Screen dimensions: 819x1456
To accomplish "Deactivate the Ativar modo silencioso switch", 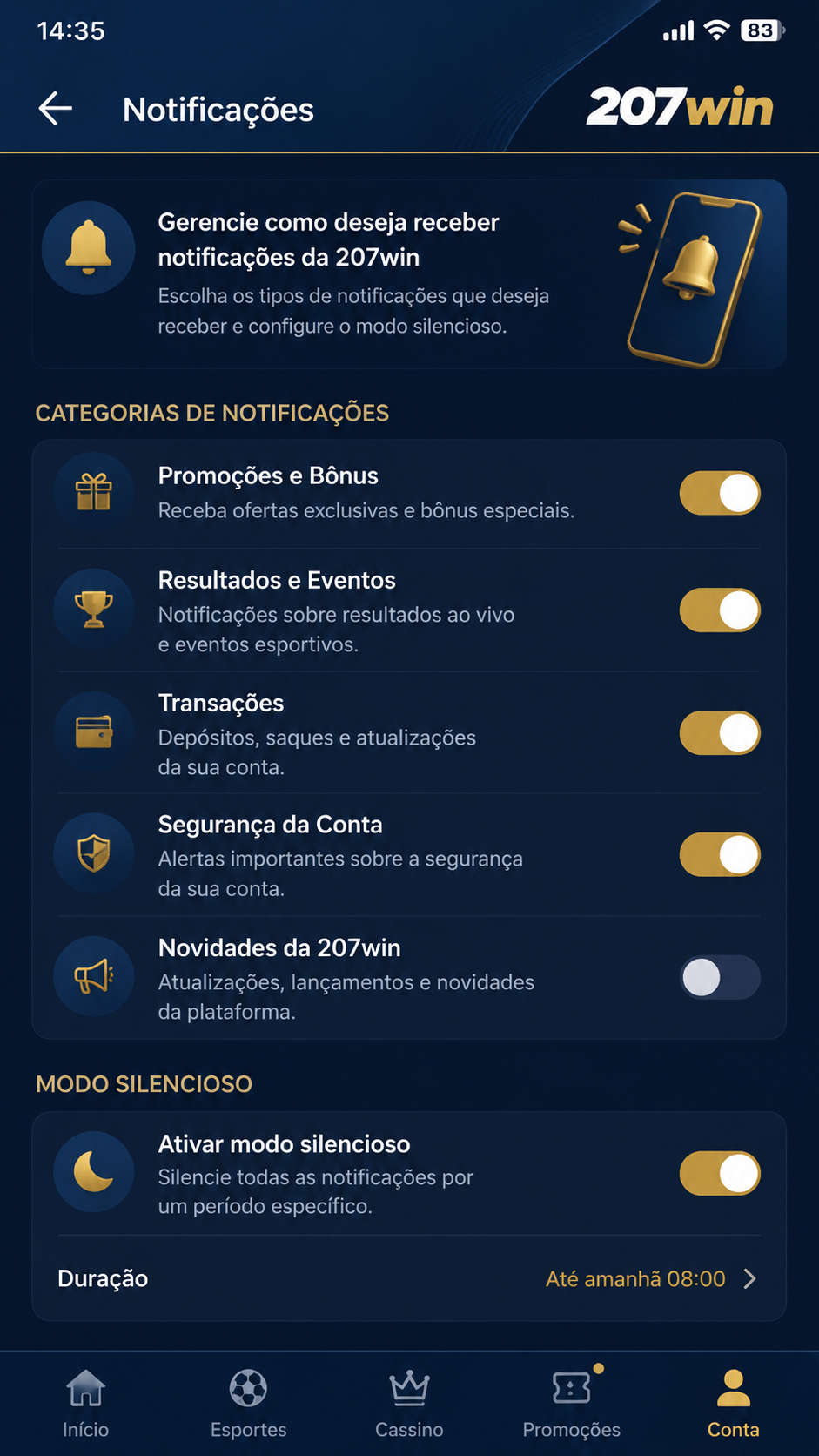I will pyautogui.click(x=720, y=1174).
